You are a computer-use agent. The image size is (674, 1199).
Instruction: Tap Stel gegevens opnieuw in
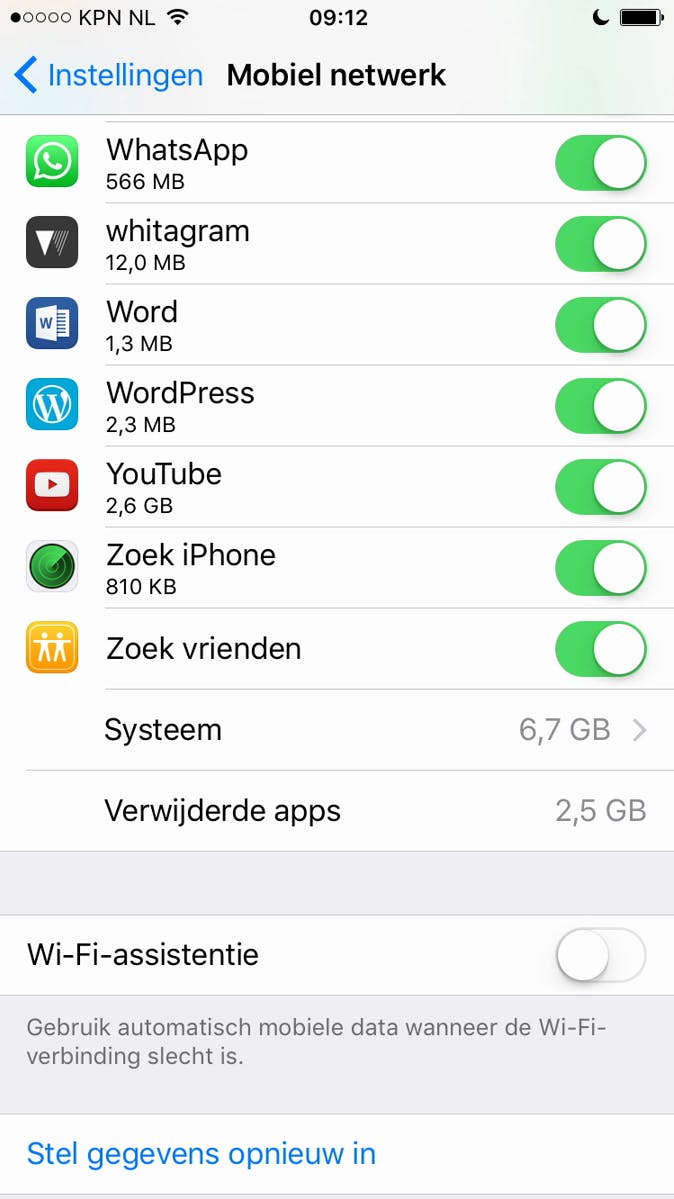pyautogui.click(x=201, y=1153)
